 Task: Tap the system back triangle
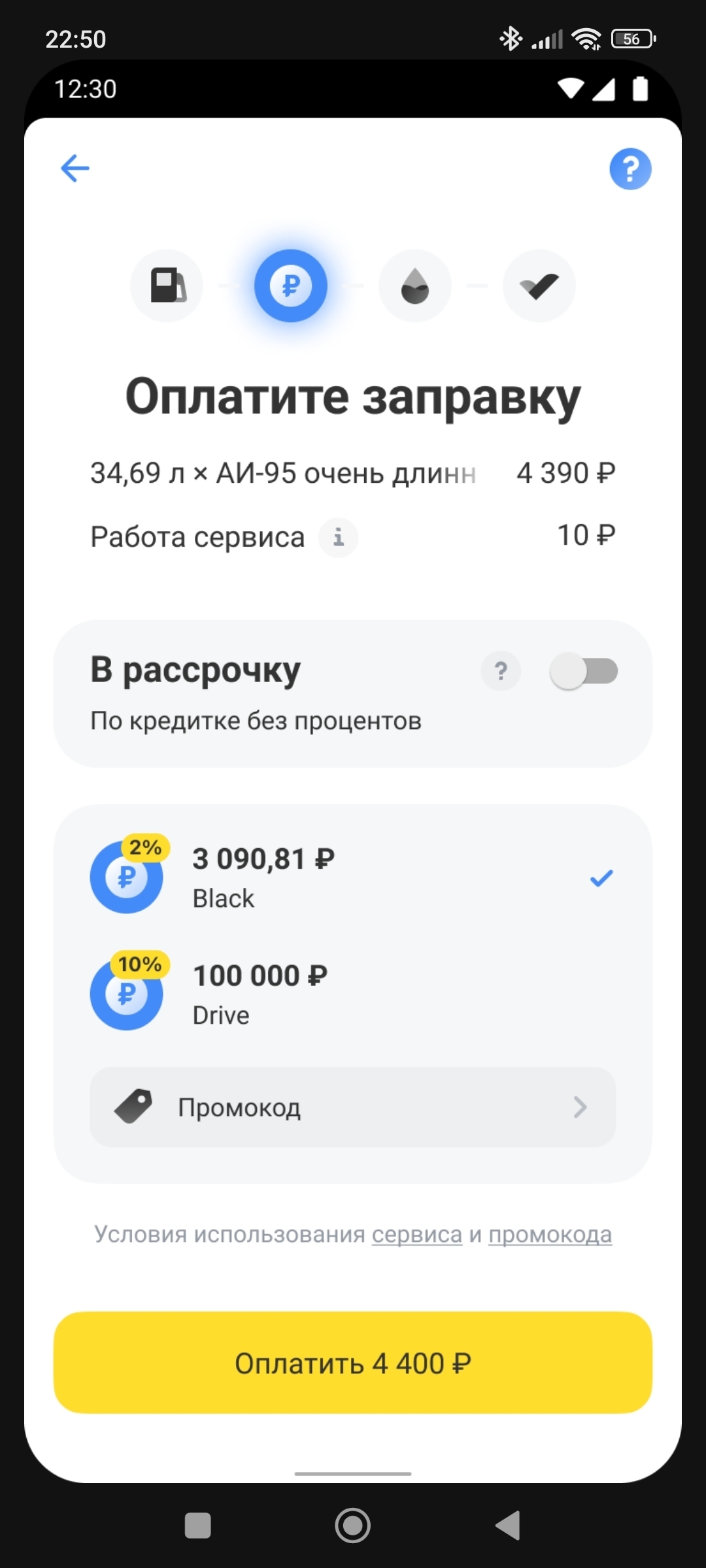pyautogui.click(x=508, y=1526)
